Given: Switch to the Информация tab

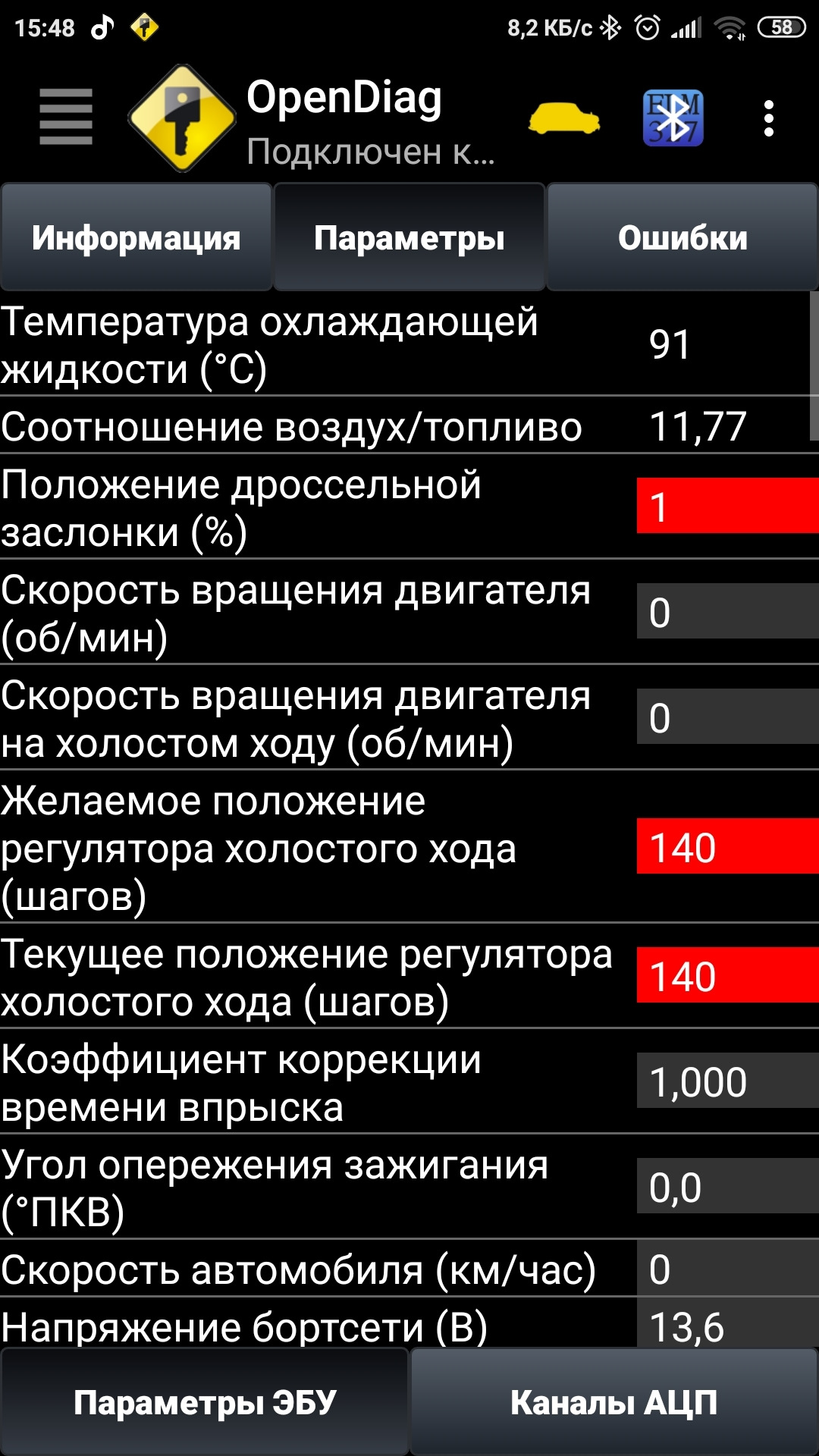Looking at the screenshot, I should (x=136, y=238).
